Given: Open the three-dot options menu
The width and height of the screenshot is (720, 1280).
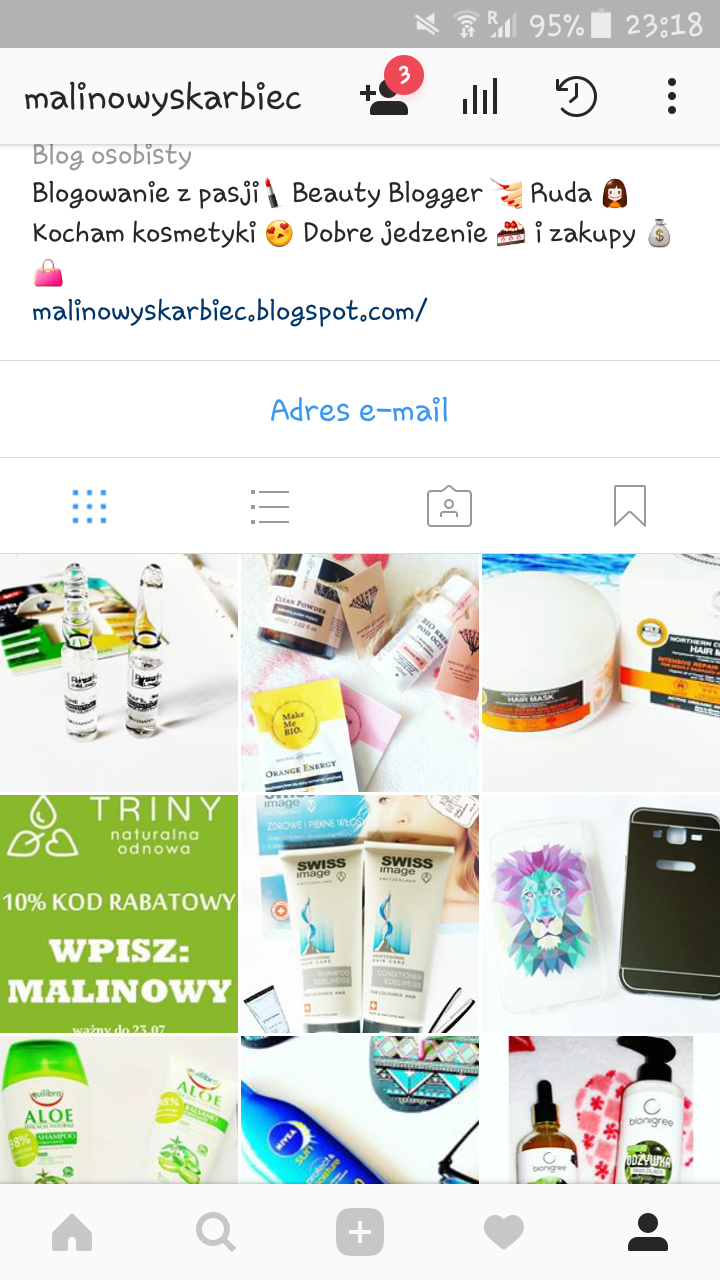Looking at the screenshot, I should tap(671, 96).
